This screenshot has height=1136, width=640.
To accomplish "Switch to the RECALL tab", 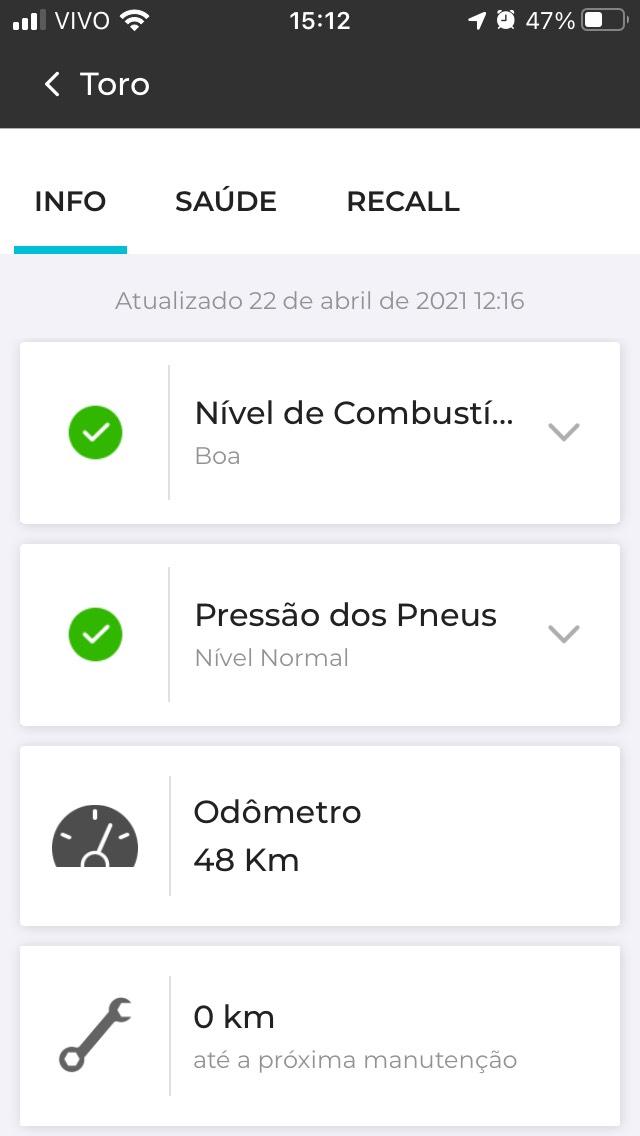I will click(x=403, y=201).
